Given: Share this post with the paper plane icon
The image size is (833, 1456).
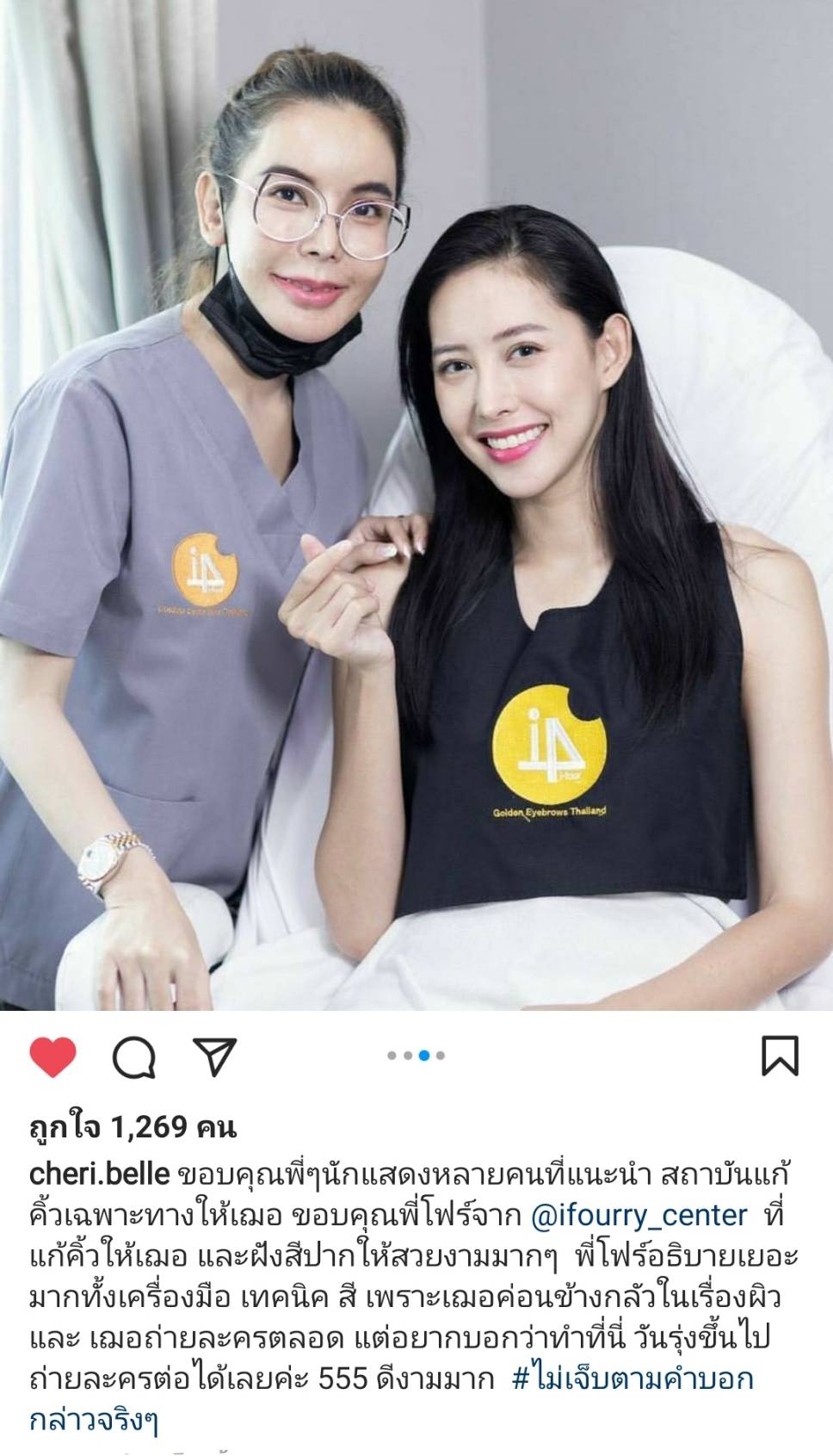Looking at the screenshot, I should pos(215,1056).
